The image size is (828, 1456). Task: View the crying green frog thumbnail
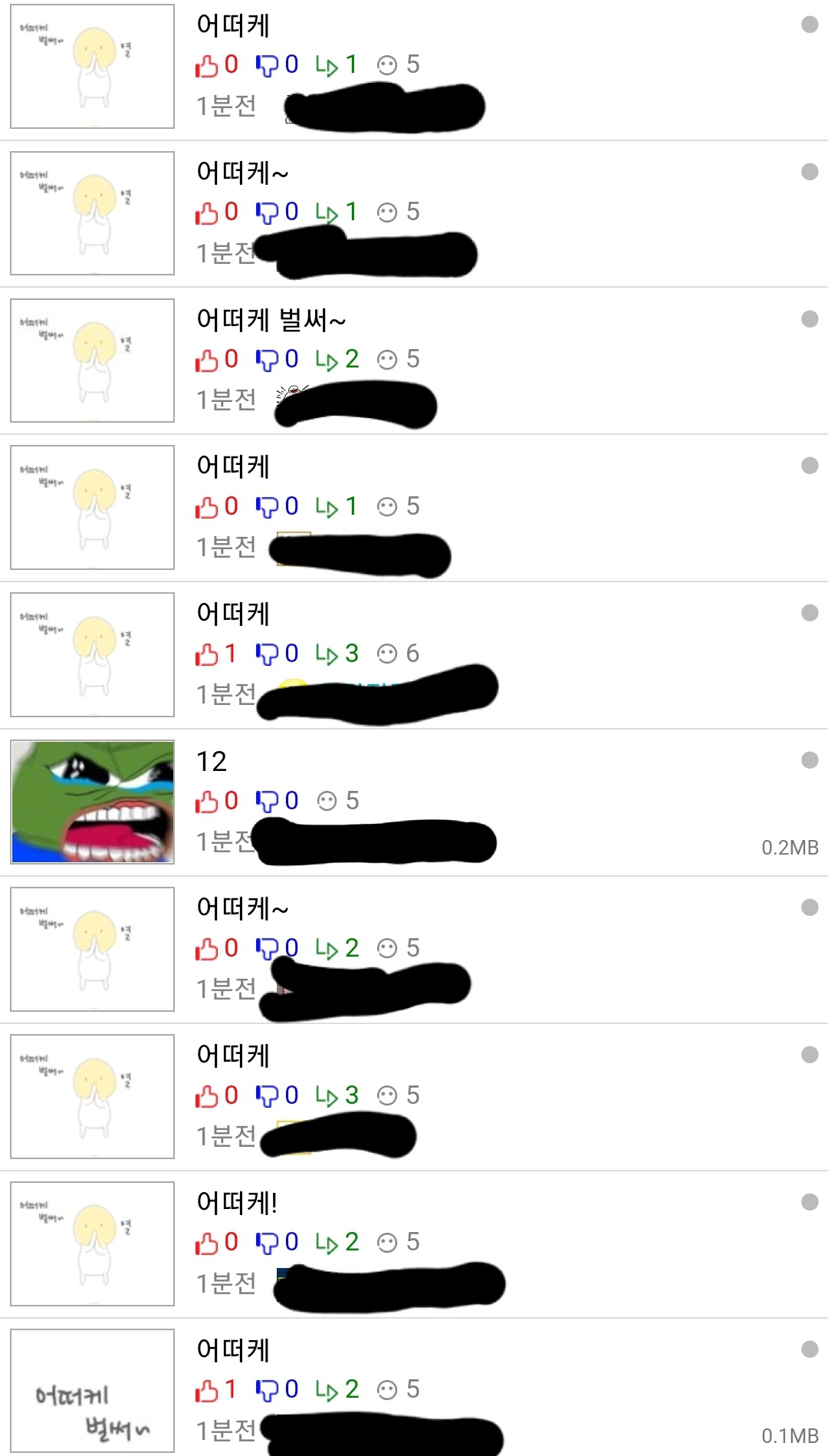tap(93, 802)
